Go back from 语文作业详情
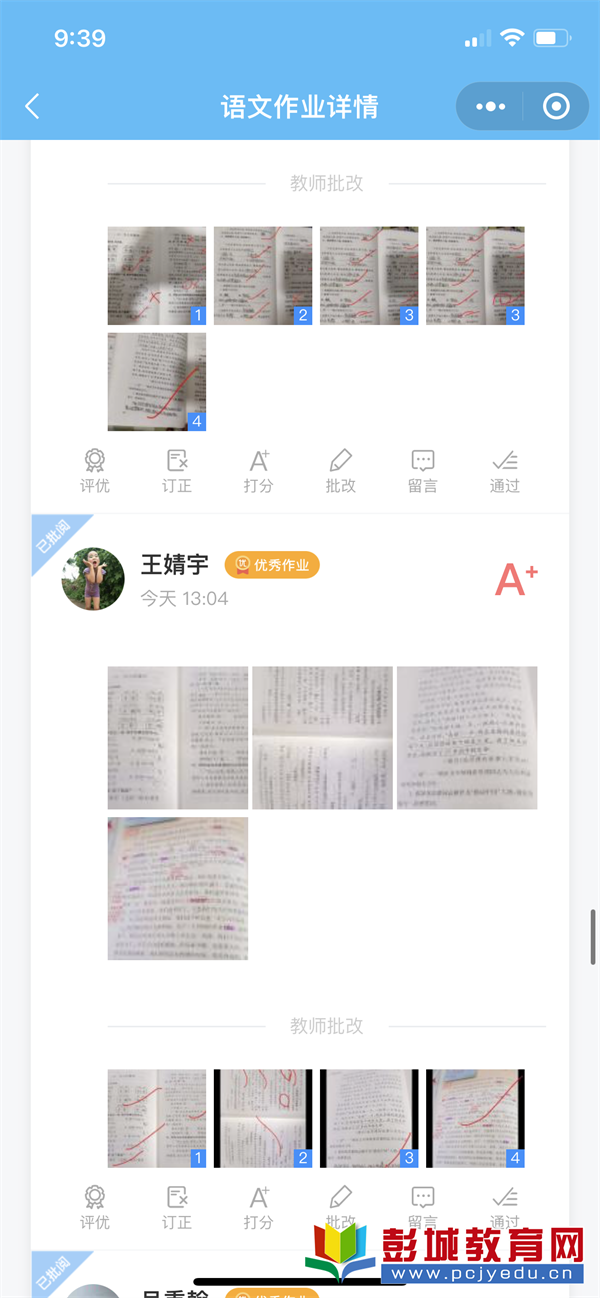 (x=32, y=107)
